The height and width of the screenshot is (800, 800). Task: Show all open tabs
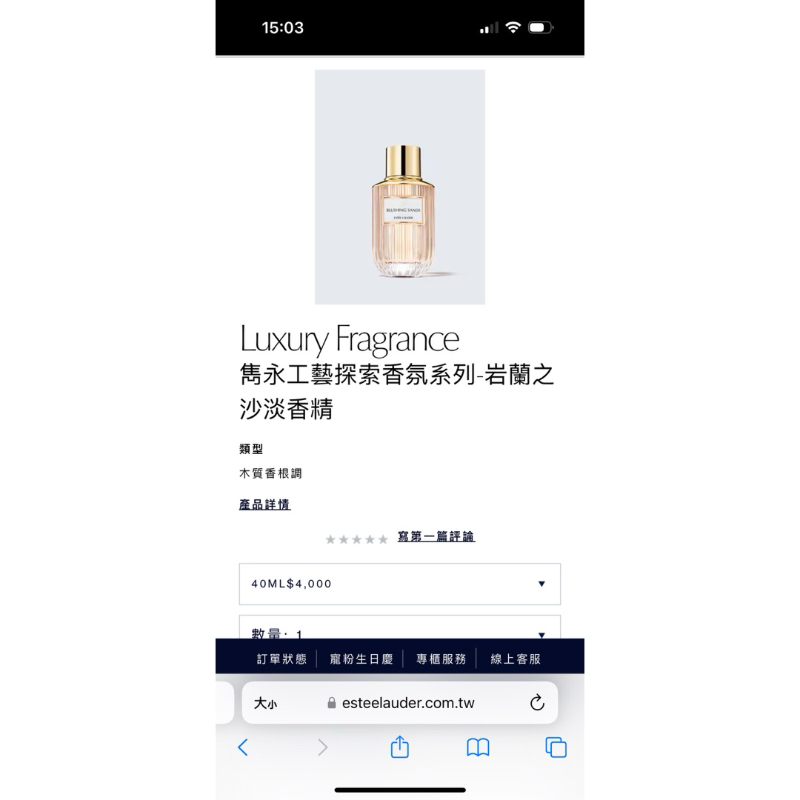556,747
